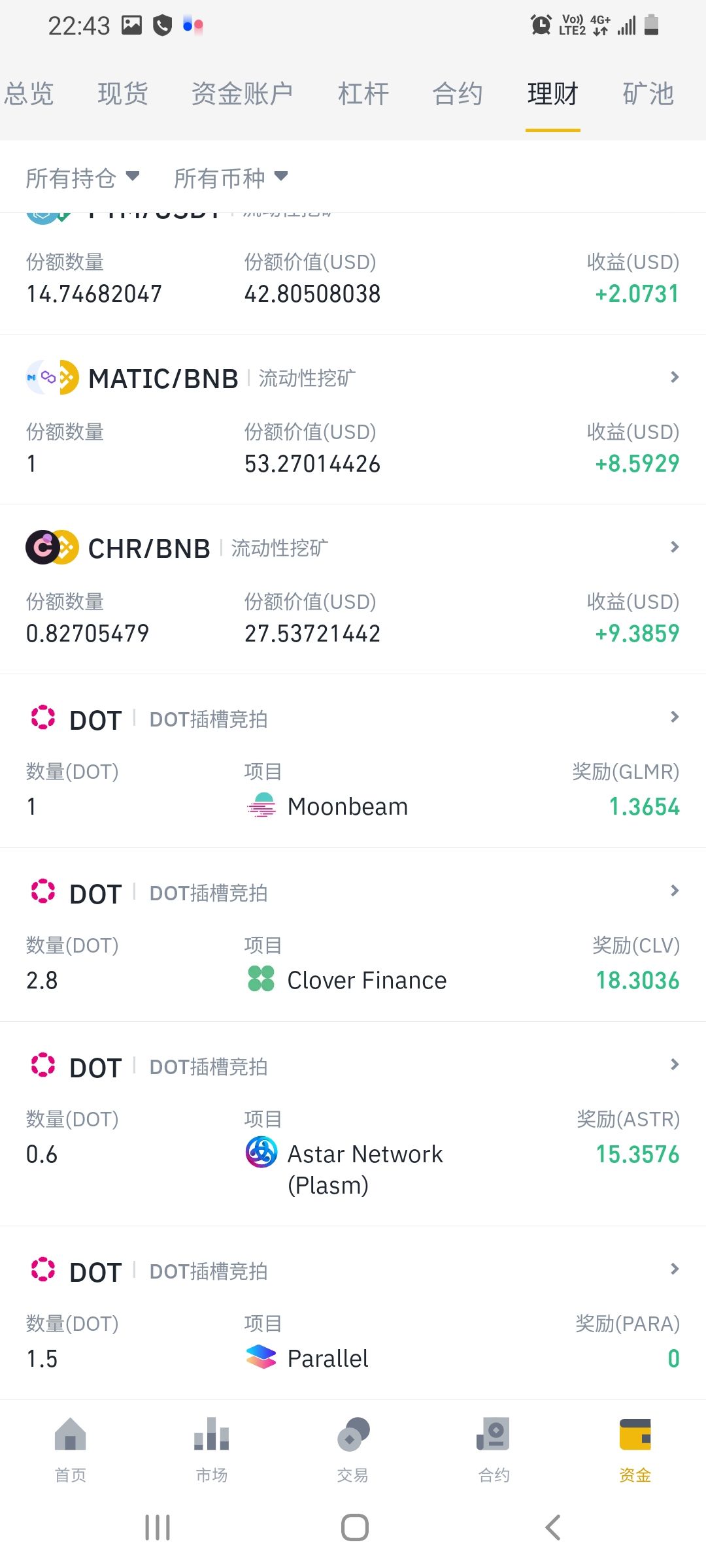Screen dimensions: 706x1568
Task: Switch to the 交易 bottom tab
Action: 353,1449
